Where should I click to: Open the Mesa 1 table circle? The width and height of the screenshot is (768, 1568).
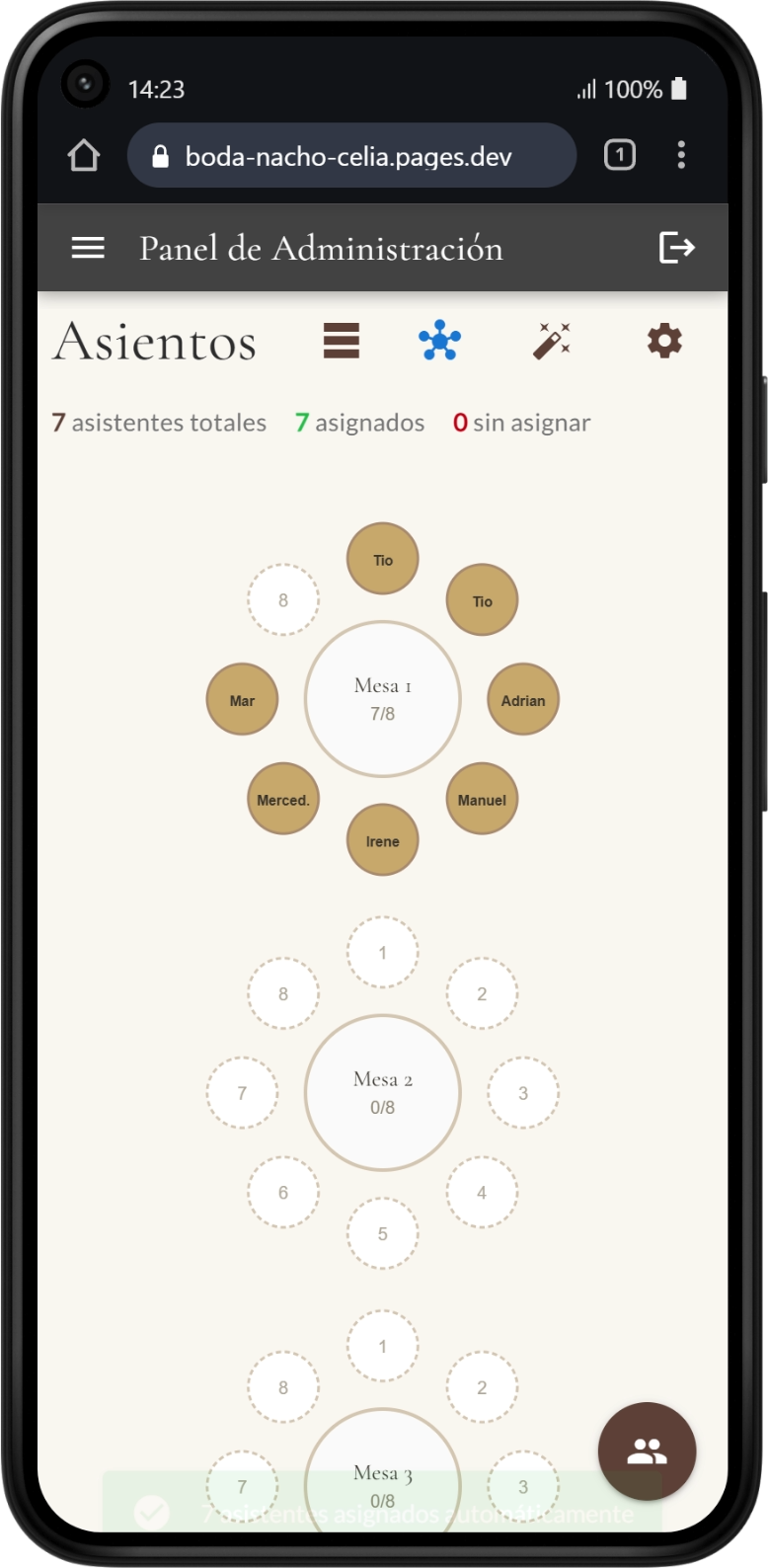(383, 699)
